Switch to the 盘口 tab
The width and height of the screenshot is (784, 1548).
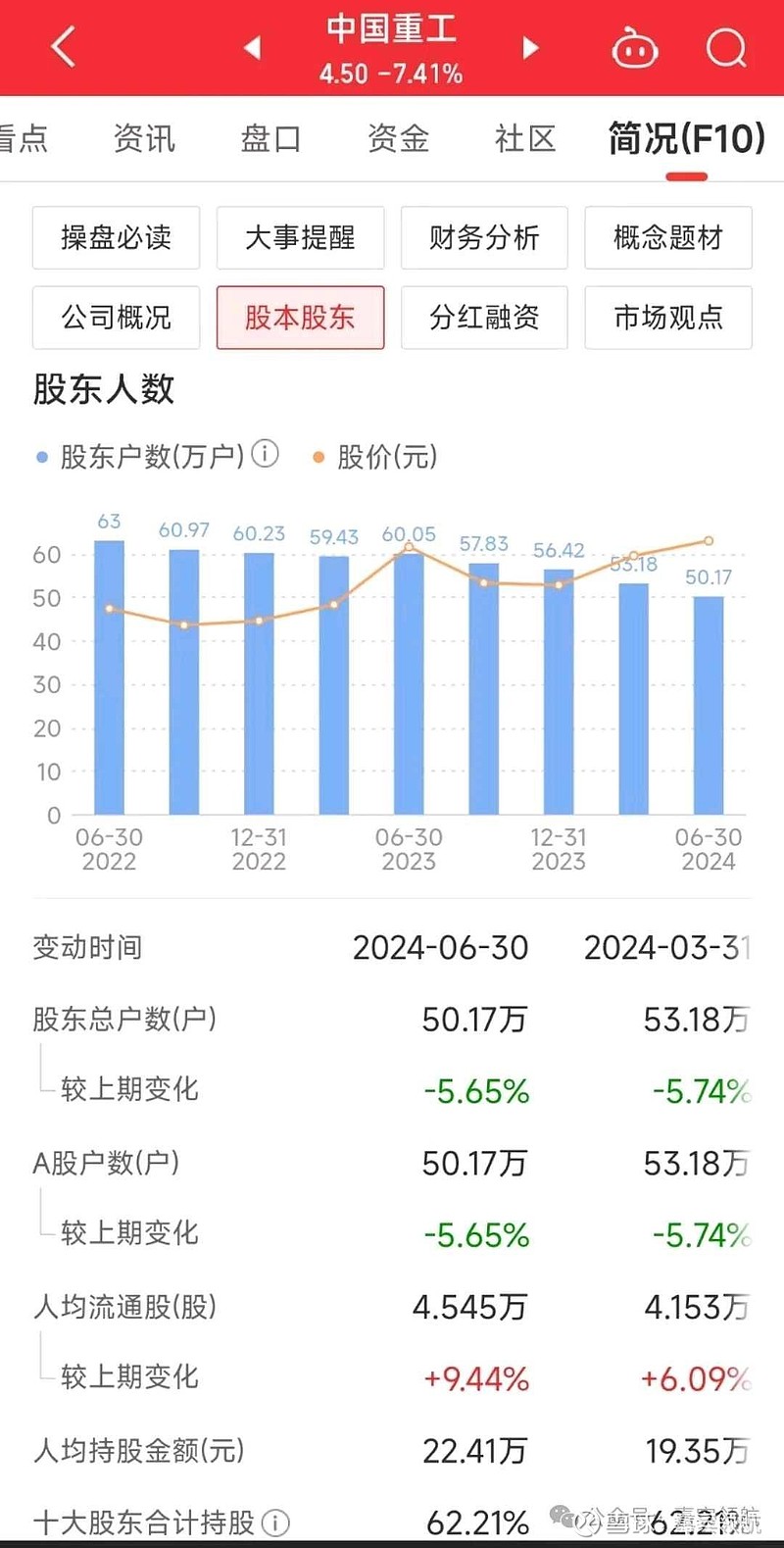tap(270, 139)
